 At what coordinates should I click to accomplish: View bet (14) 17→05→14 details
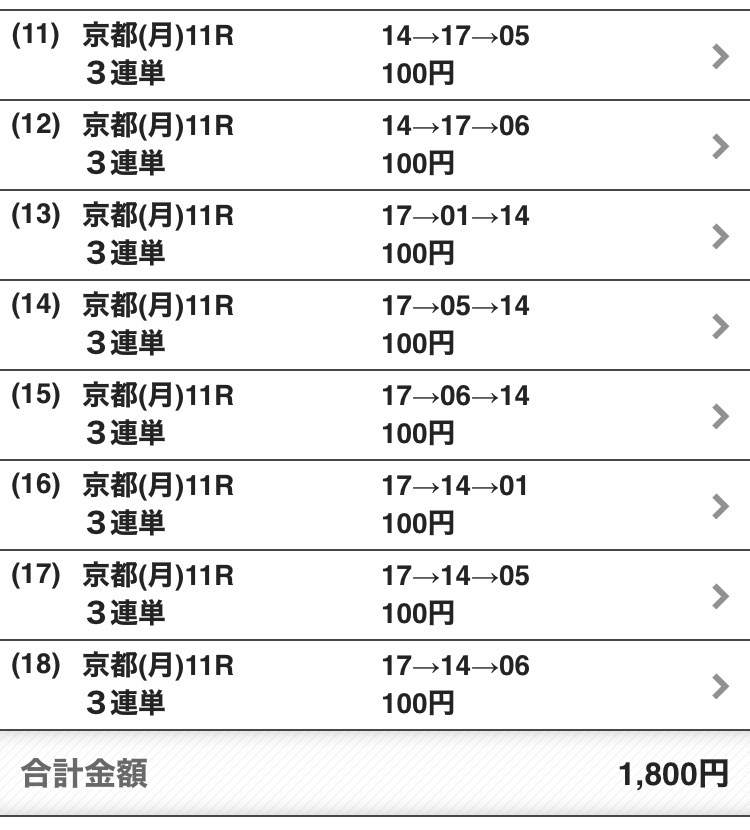point(375,325)
